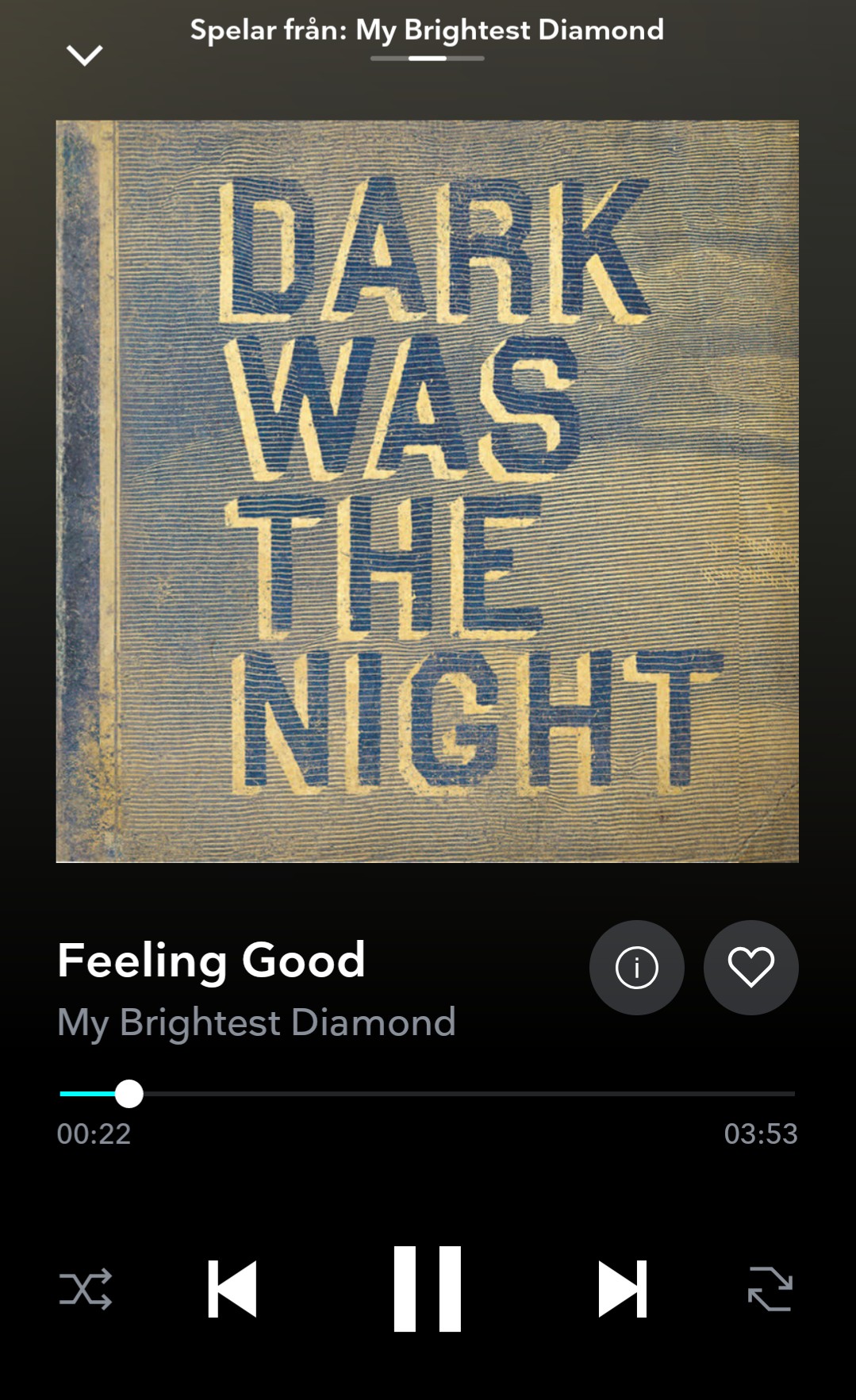
Task: Like the song Feeling Good
Action: [750, 967]
